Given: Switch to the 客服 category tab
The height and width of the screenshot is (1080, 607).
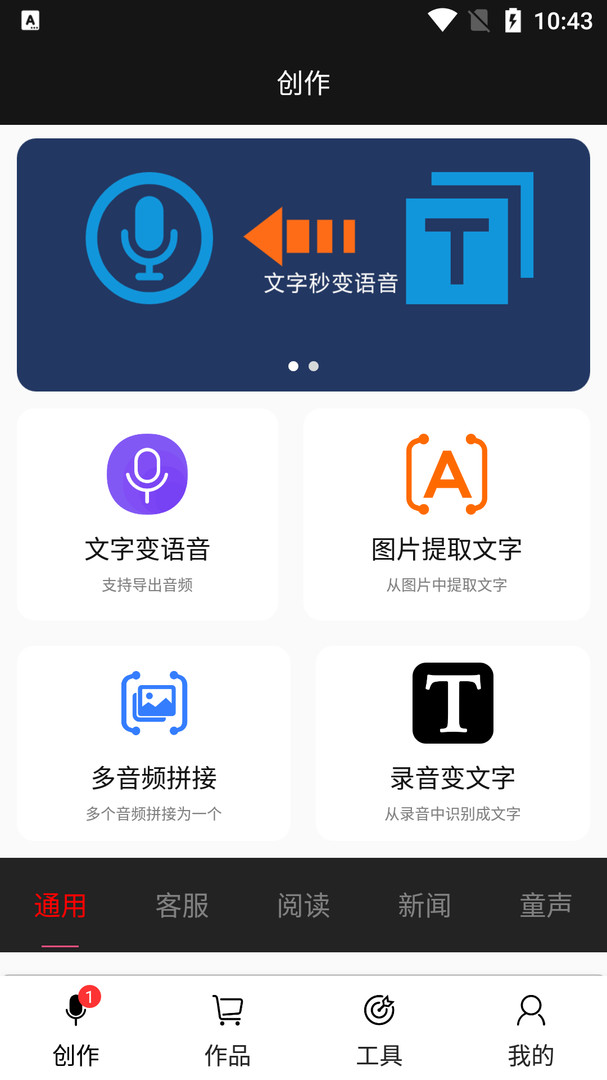Looking at the screenshot, I should click(x=182, y=905).
